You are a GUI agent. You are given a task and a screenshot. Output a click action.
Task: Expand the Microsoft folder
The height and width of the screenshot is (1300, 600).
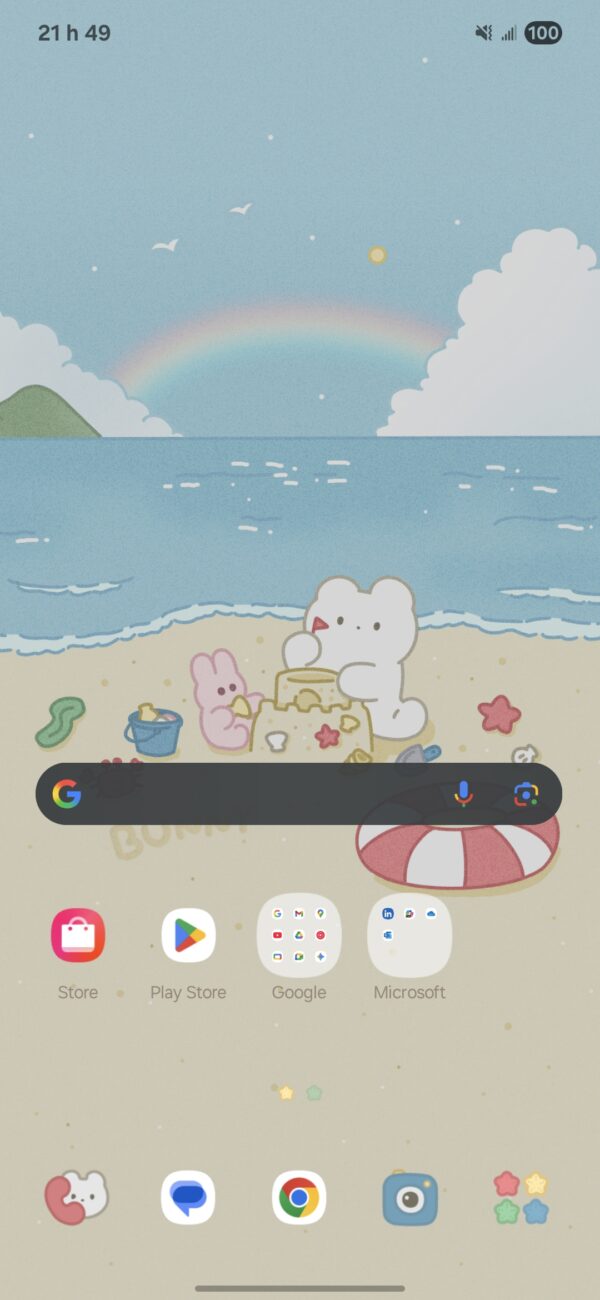pos(409,936)
